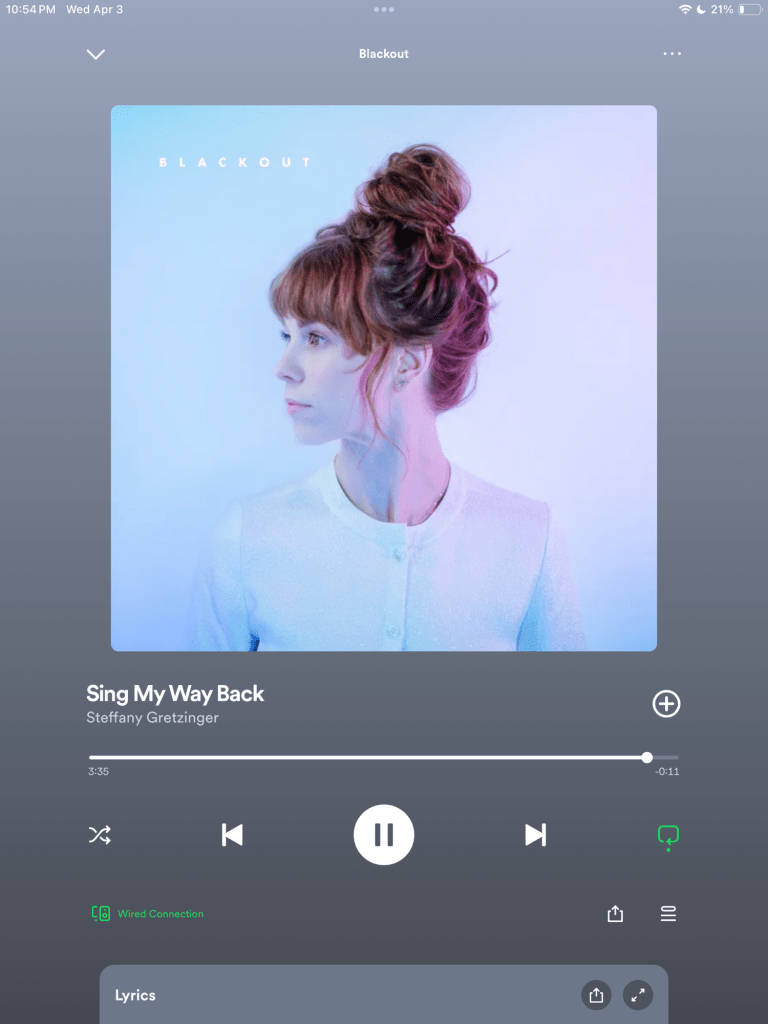This screenshot has width=768, height=1024.
Task: Tap the song progress bar
Action: pyautogui.click(x=384, y=757)
